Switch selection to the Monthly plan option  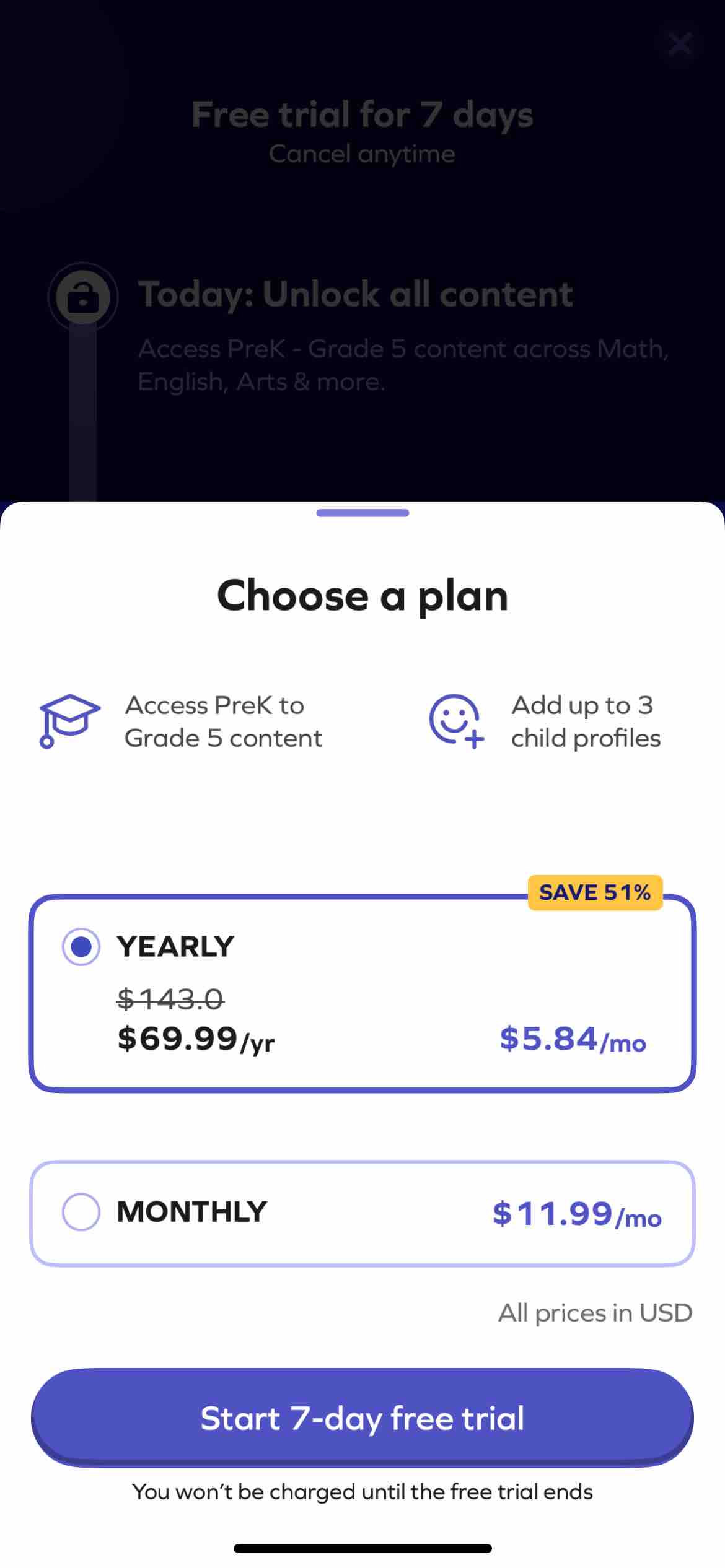tap(362, 1213)
